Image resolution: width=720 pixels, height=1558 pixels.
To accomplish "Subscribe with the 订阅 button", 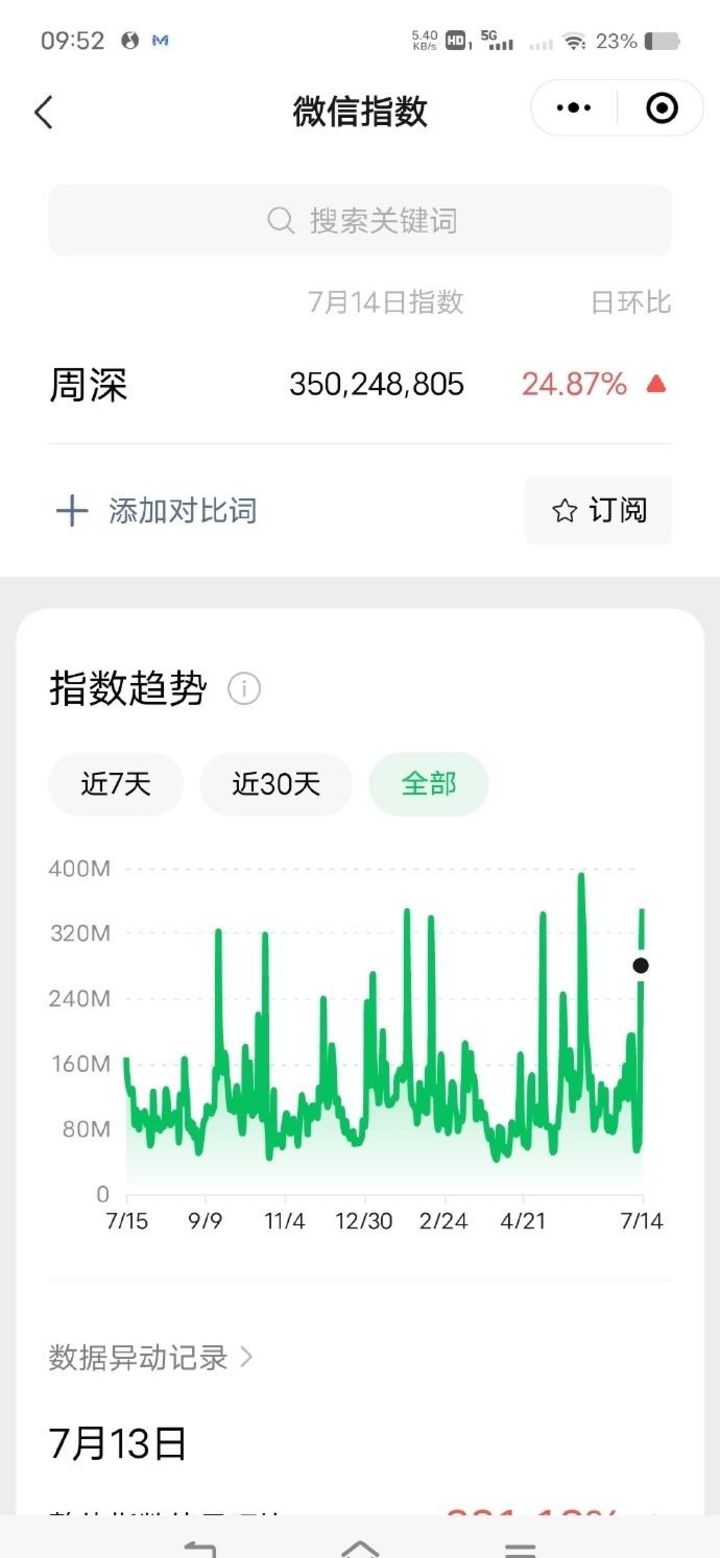I will click(x=599, y=511).
